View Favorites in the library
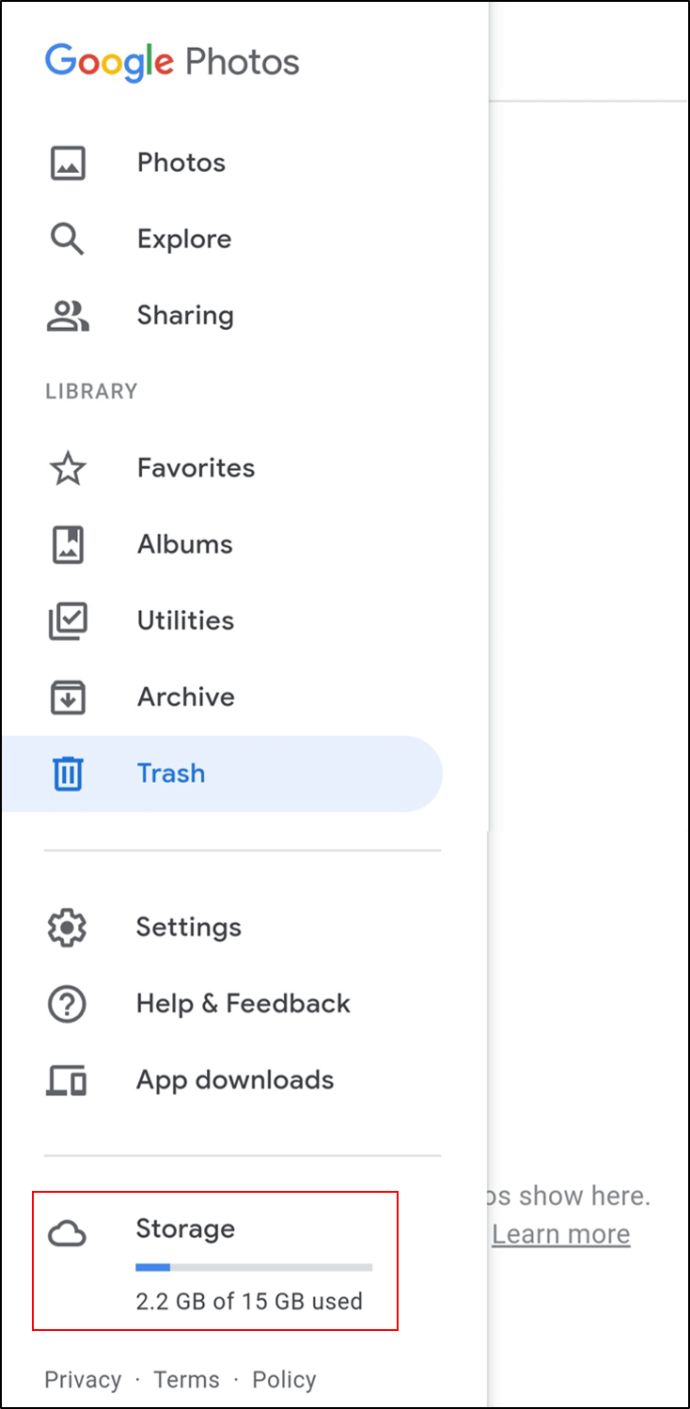Viewport: 690px width, 1409px height. (222, 468)
